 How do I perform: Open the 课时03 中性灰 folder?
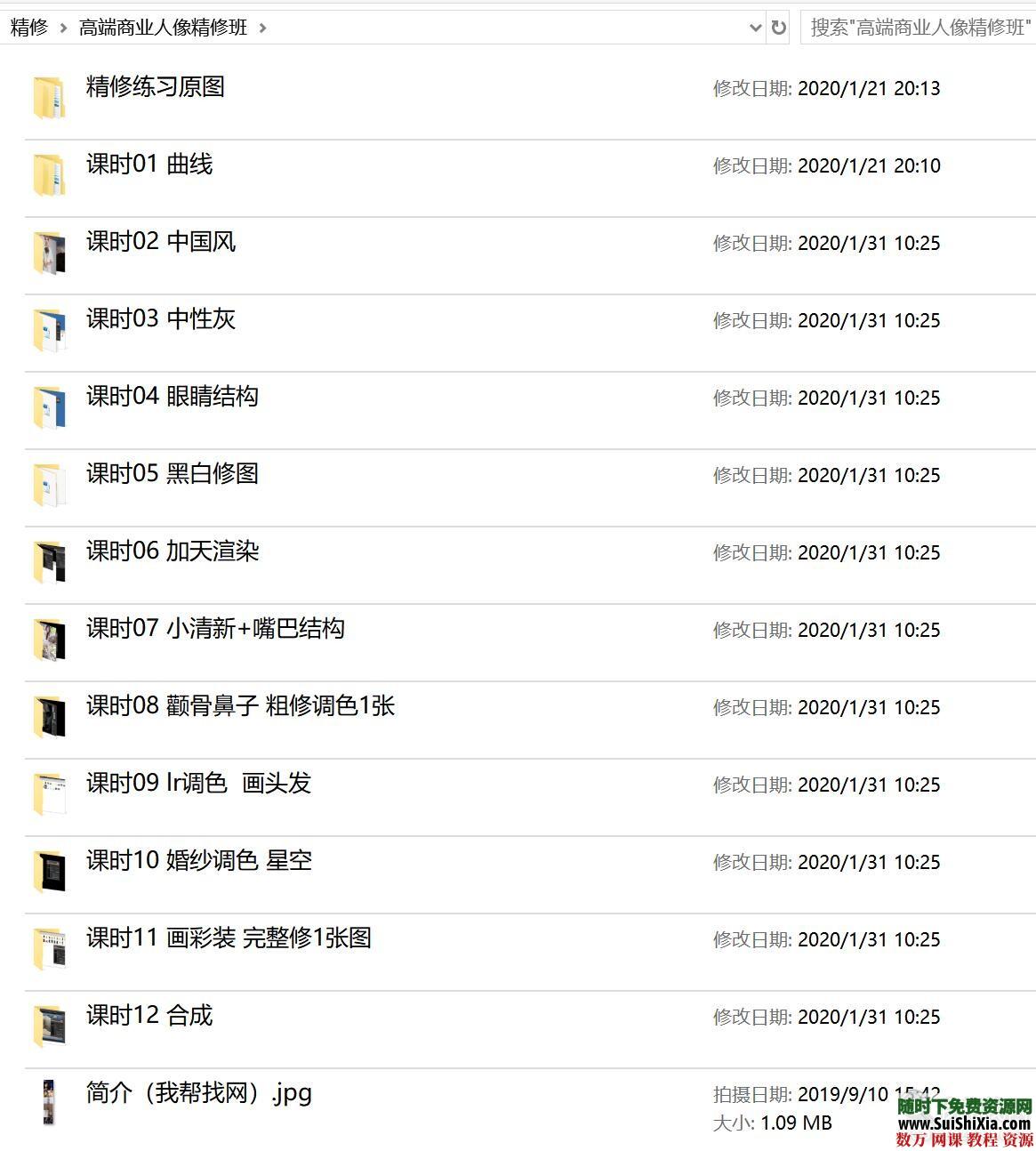(x=160, y=319)
